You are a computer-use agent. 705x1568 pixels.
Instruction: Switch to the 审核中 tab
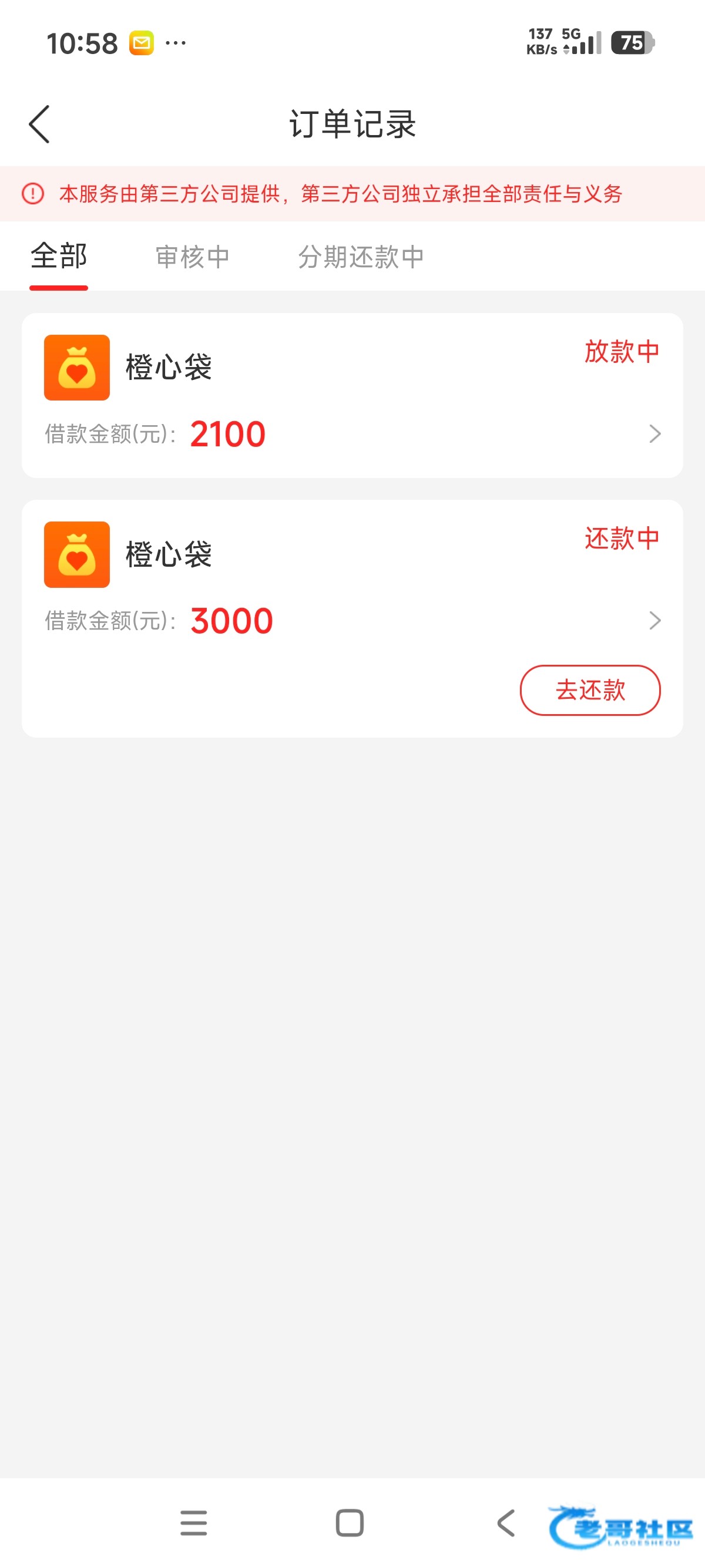click(192, 257)
